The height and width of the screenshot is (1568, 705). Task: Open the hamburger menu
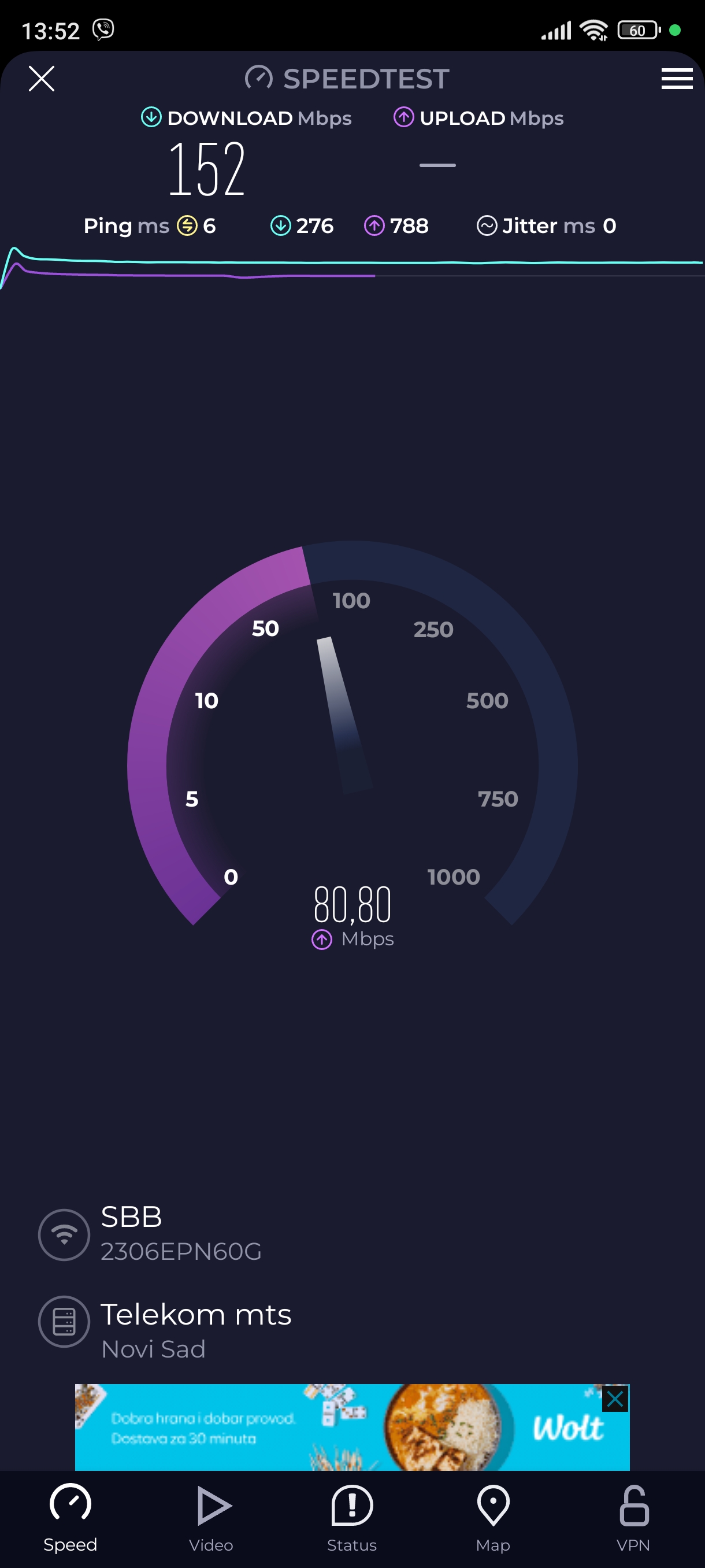tap(677, 79)
